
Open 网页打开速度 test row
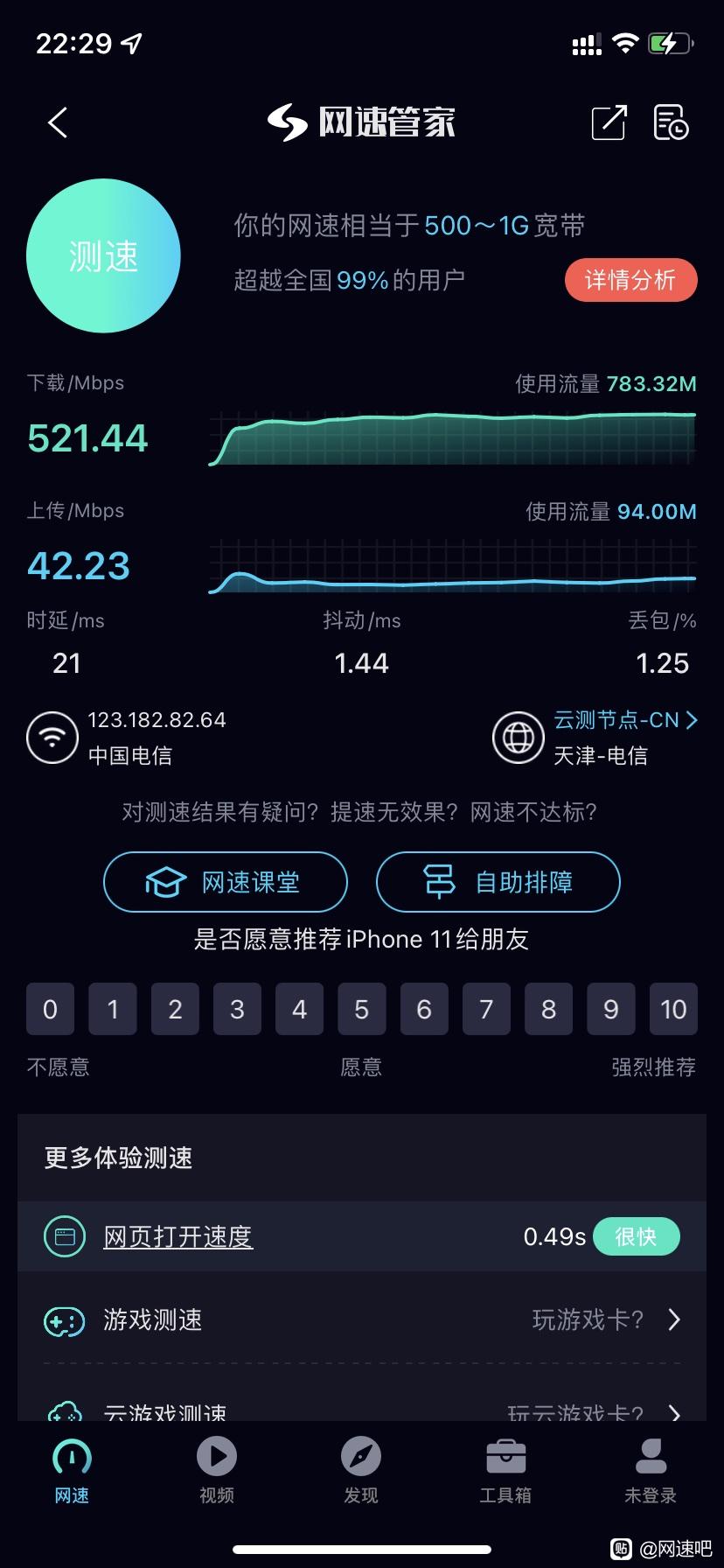(x=362, y=1236)
